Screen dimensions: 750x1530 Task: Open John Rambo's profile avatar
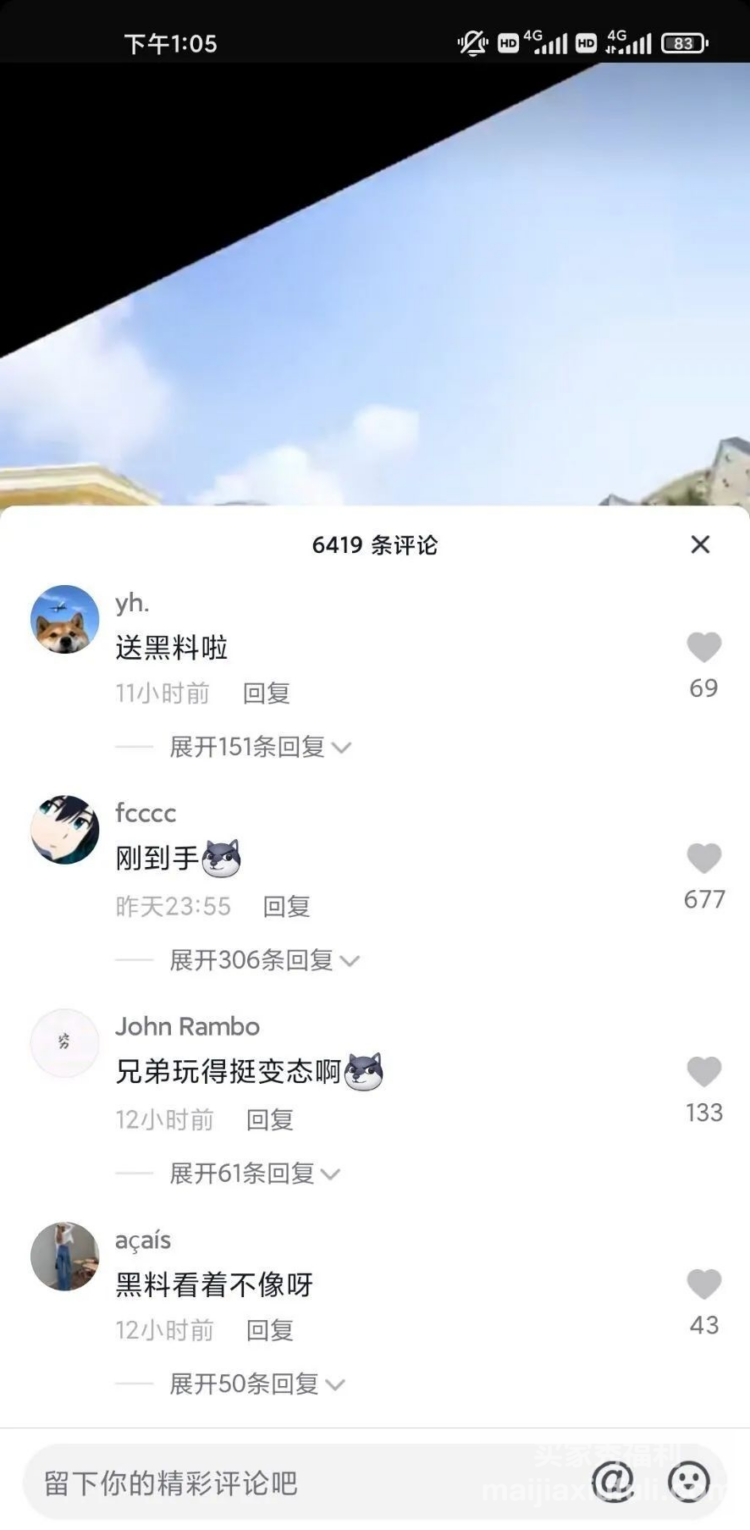(x=65, y=1043)
